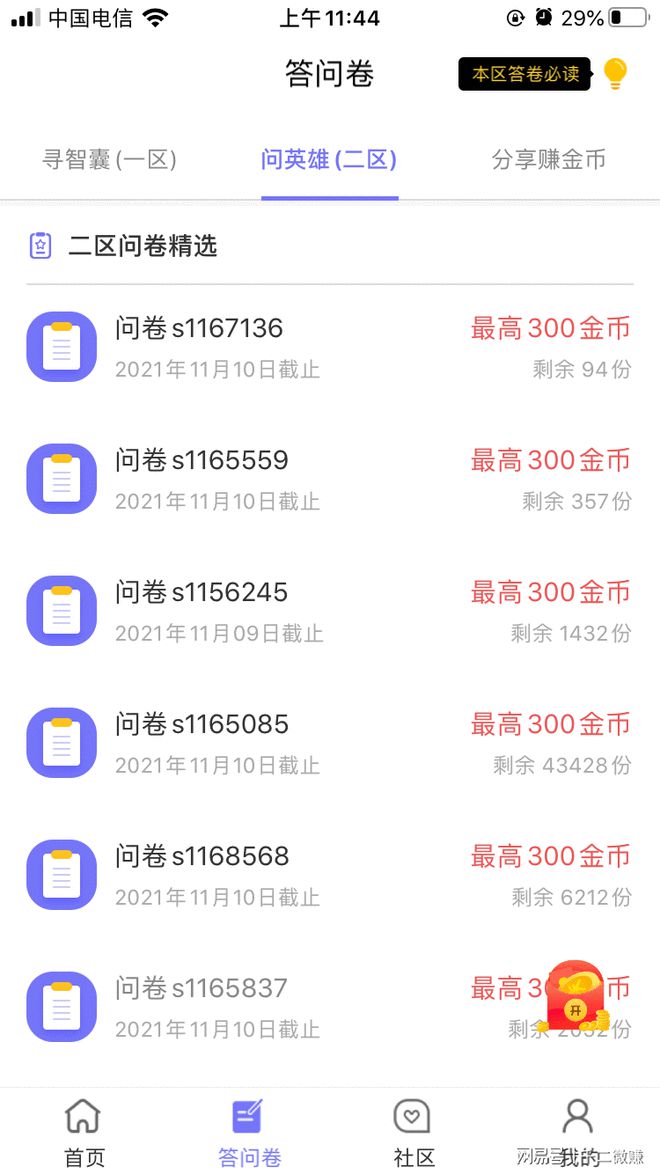Image resolution: width=660 pixels, height=1174 pixels.
Task: Open survey 问卷 s1156245
Action: tap(330, 611)
